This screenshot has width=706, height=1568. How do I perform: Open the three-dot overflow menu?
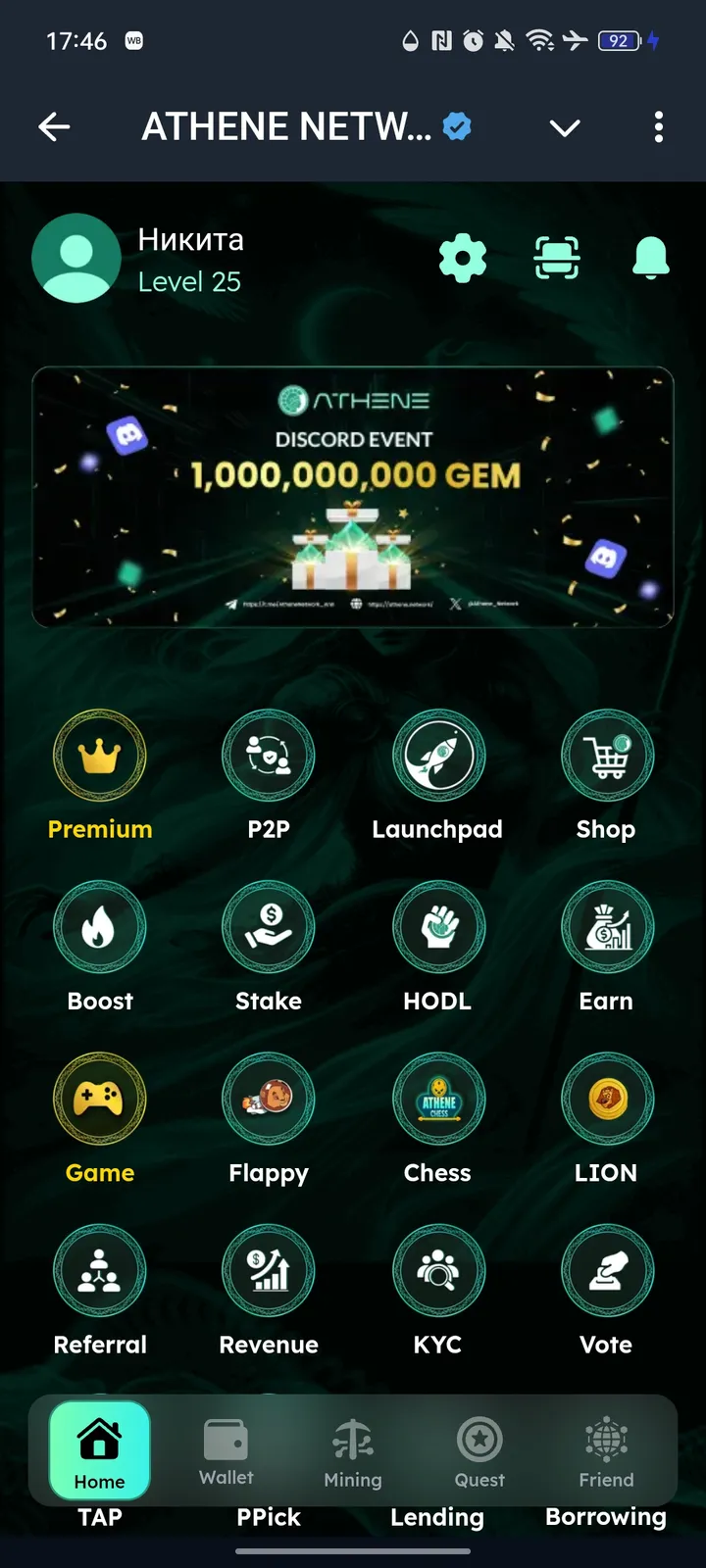coord(658,126)
